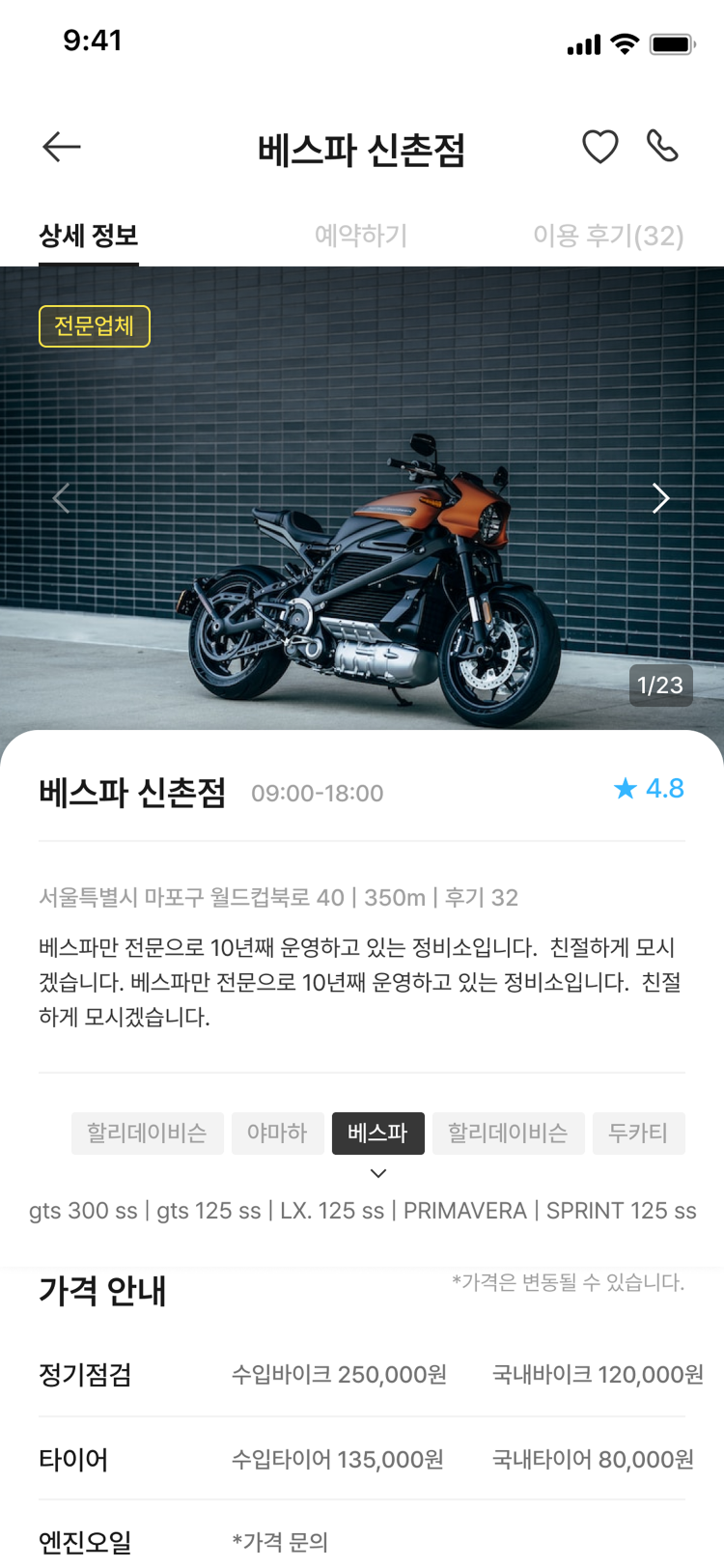Image resolution: width=724 pixels, height=1568 pixels.
Task: Call the shop via the phone icon
Action: pos(662,147)
